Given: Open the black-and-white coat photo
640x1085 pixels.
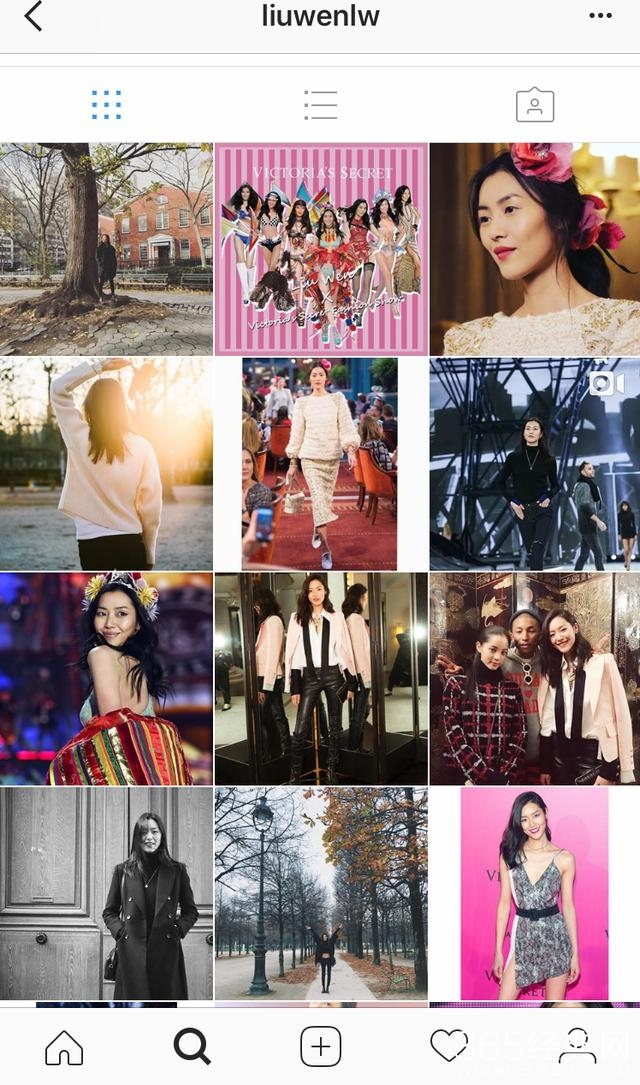Looking at the screenshot, I should [x=106, y=893].
